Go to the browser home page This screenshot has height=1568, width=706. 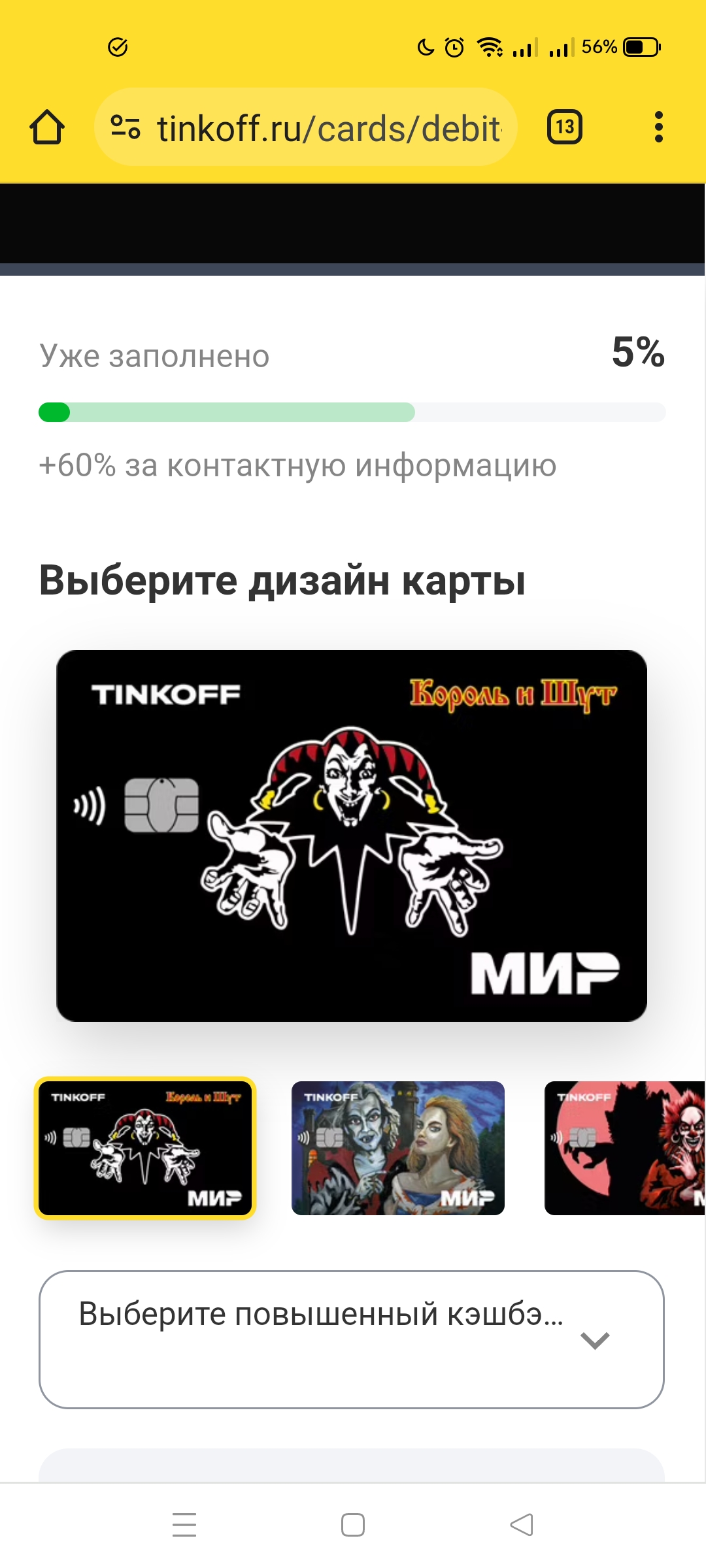[x=47, y=127]
